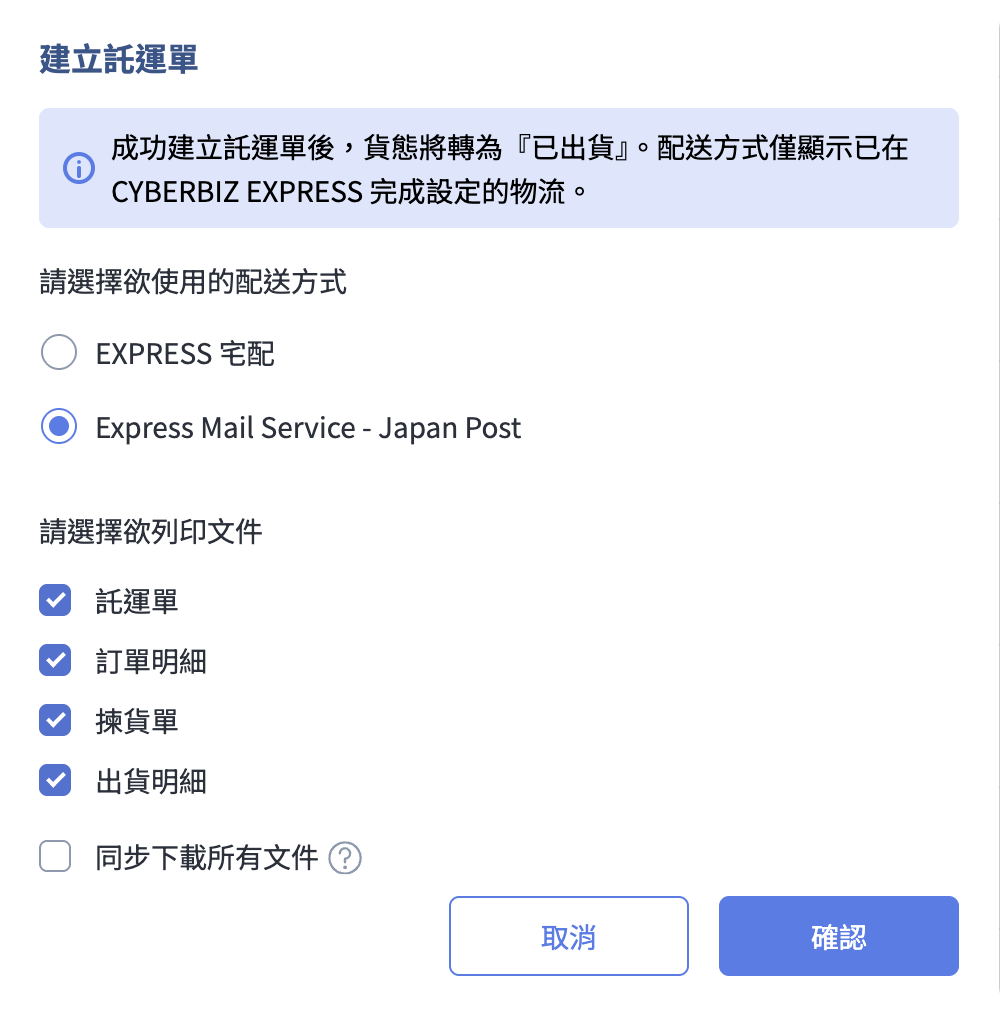1000x1016 pixels.
Task: Select the EXPRESS 宅配 delivery option
Action: coord(59,353)
